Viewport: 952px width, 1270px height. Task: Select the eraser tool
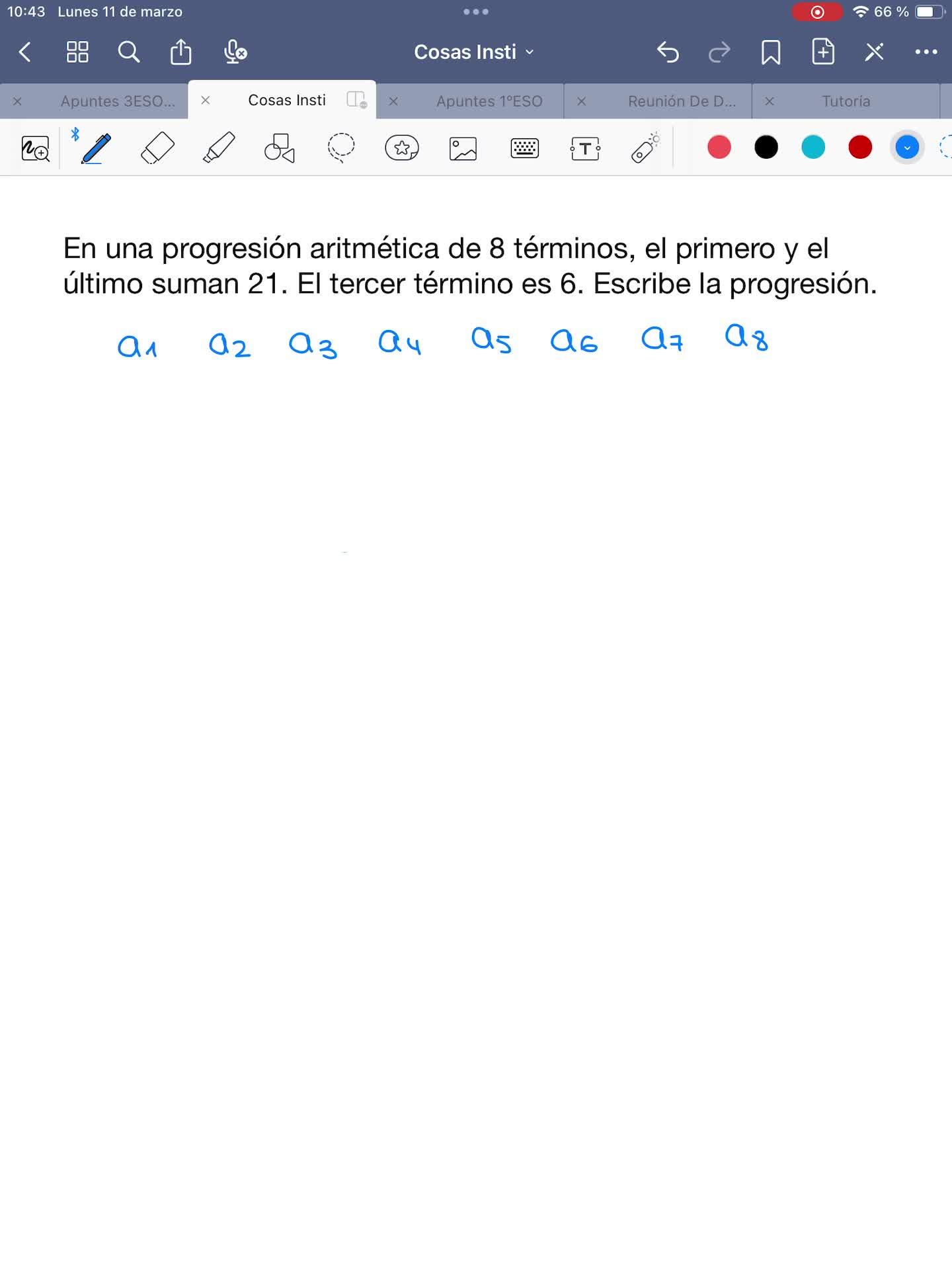click(x=157, y=148)
